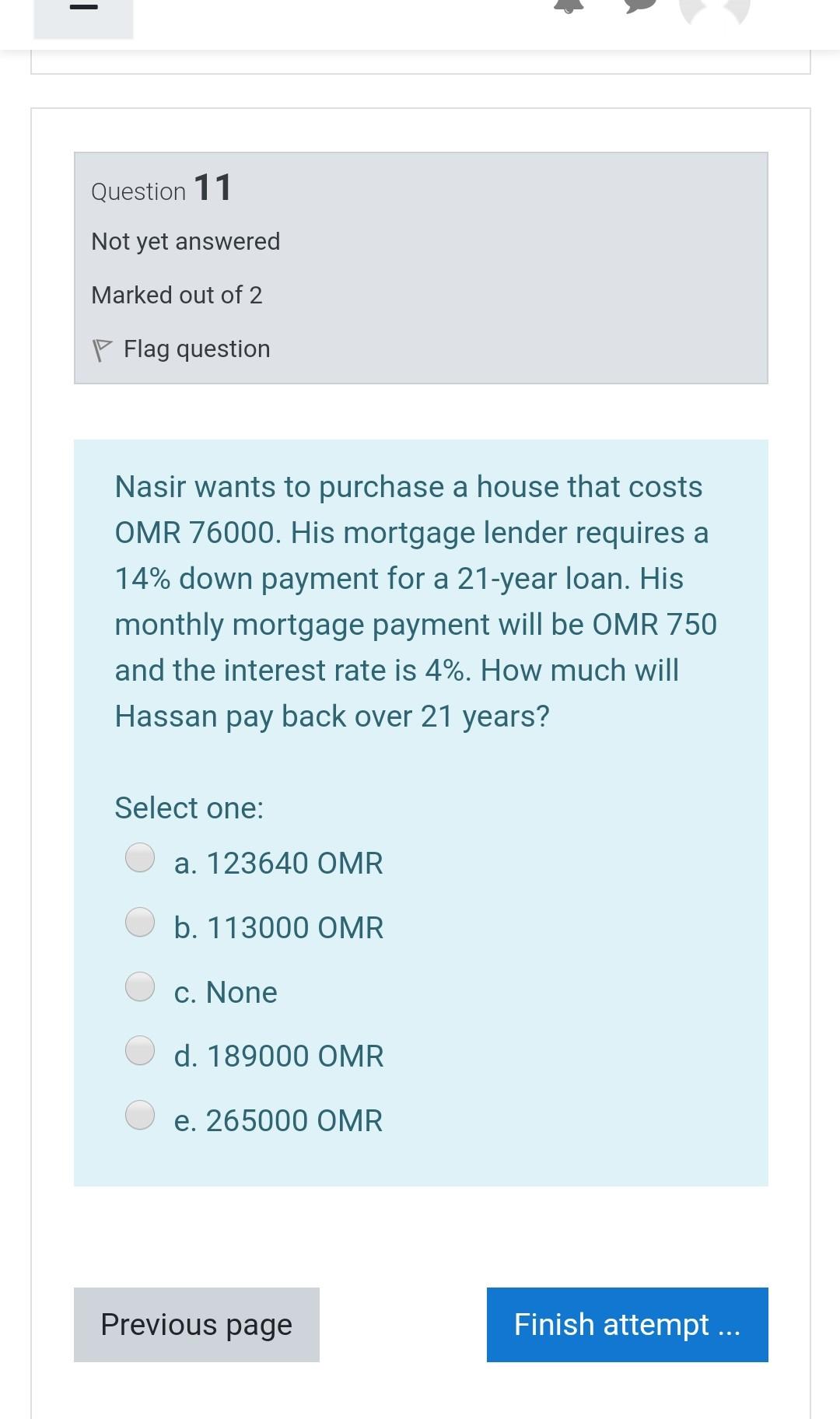Click the Marked out of 2 label
The width and height of the screenshot is (840, 1419).
(x=177, y=294)
